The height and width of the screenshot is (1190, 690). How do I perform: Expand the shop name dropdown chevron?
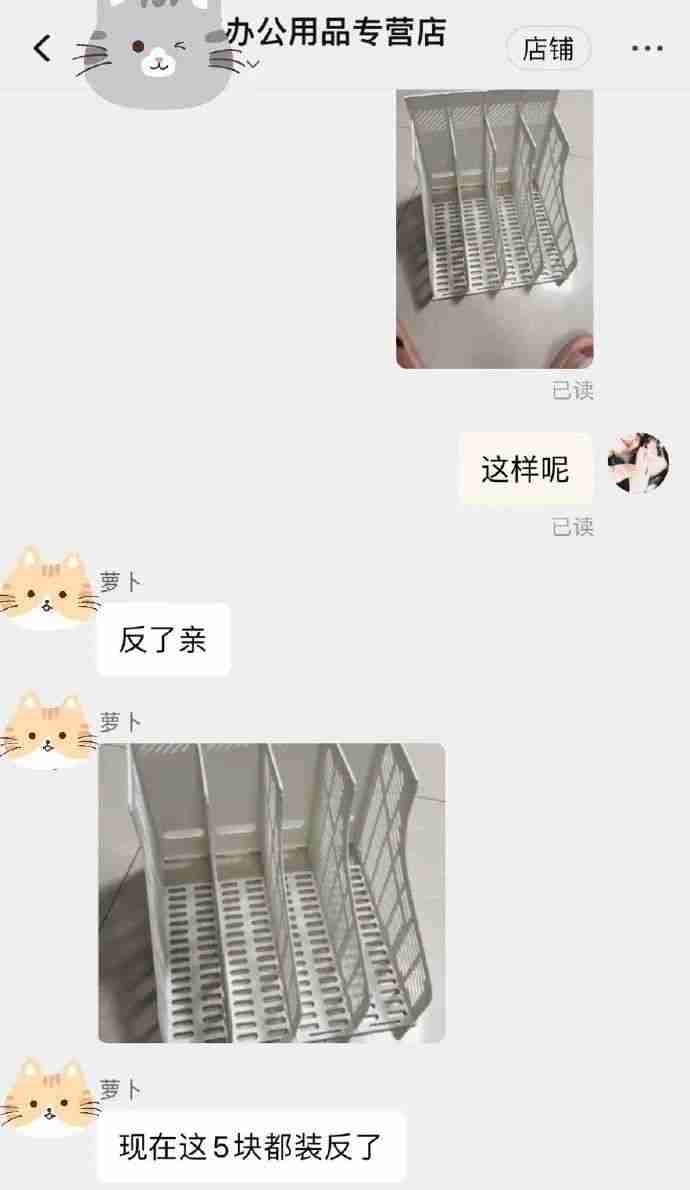point(253,64)
